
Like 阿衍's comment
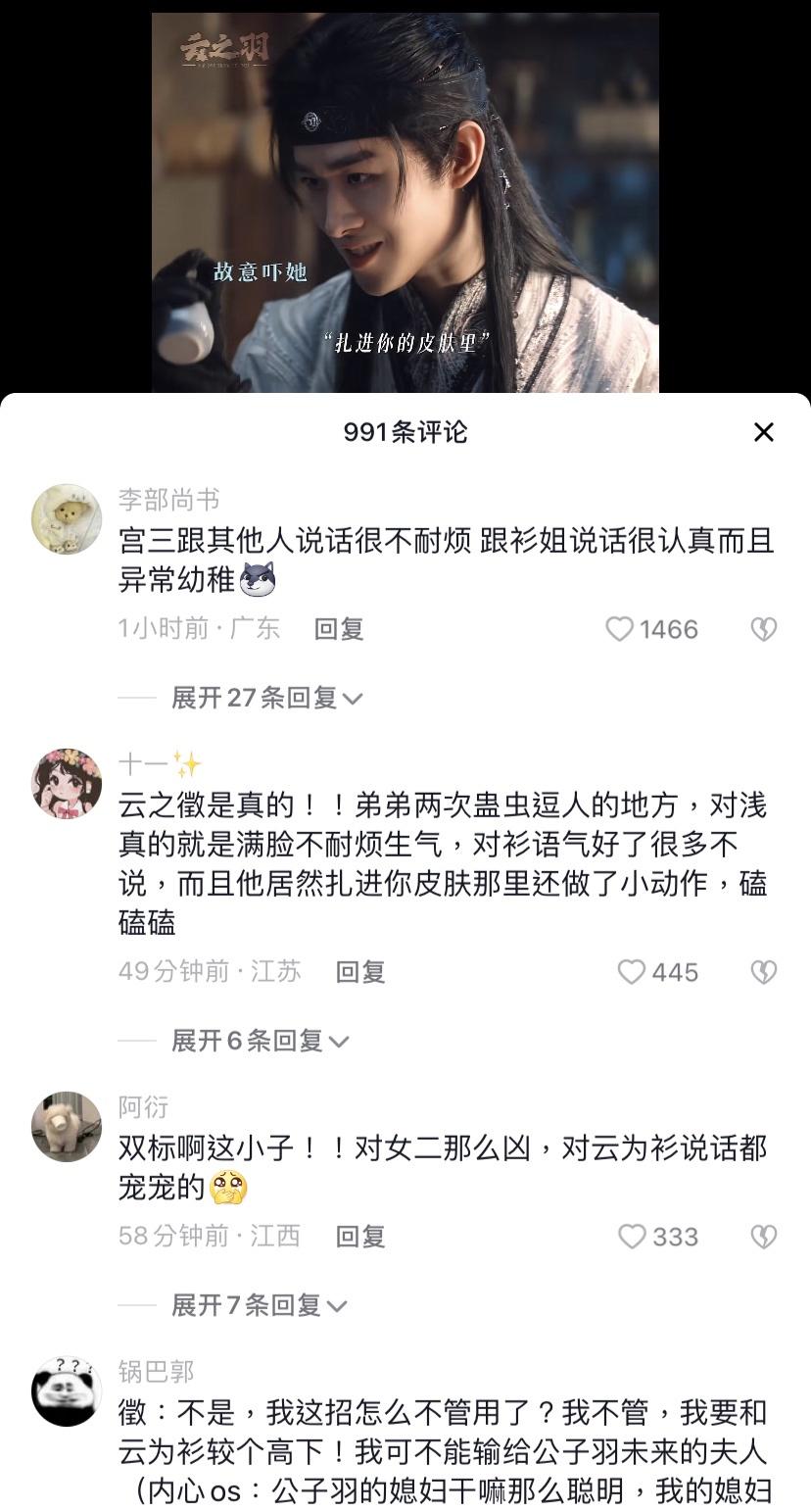click(x=632, y=1237)
